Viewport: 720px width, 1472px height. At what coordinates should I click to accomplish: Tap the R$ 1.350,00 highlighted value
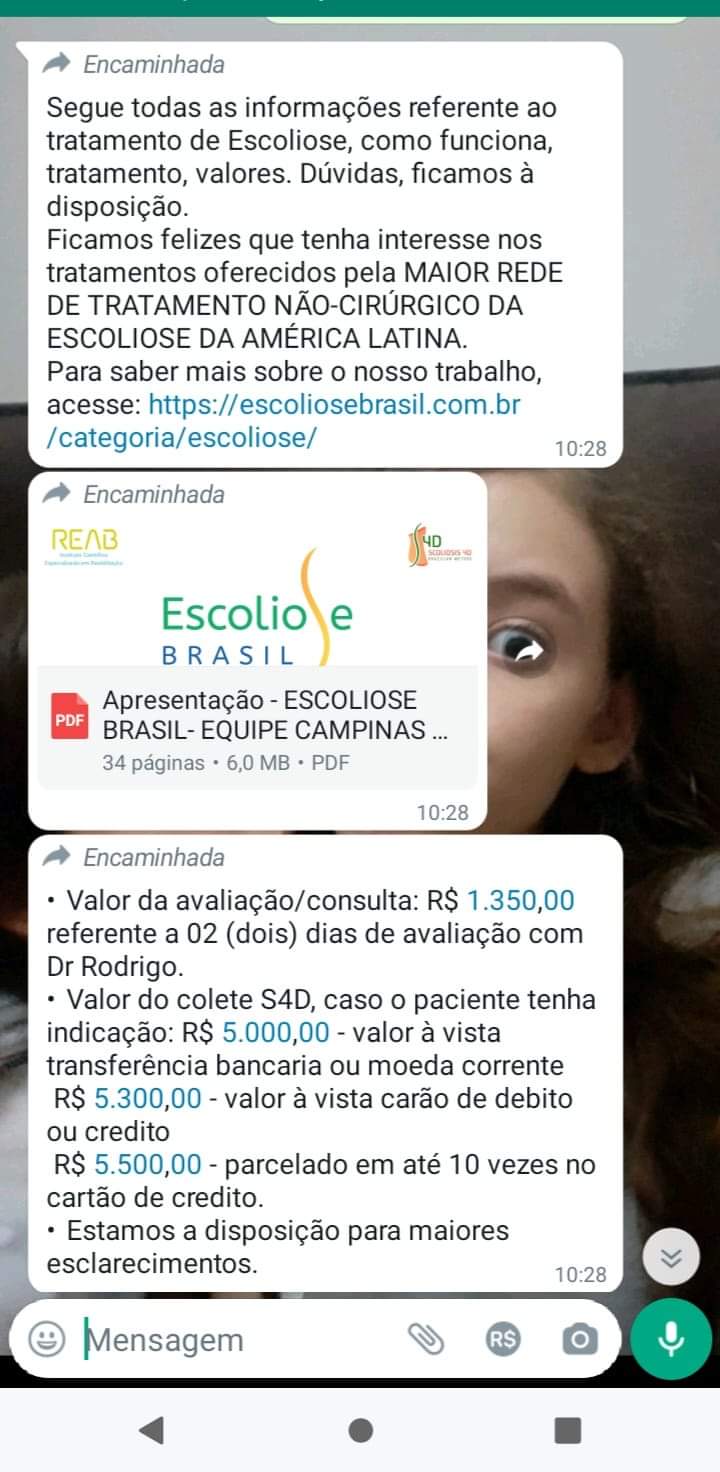tap(521, 900)
